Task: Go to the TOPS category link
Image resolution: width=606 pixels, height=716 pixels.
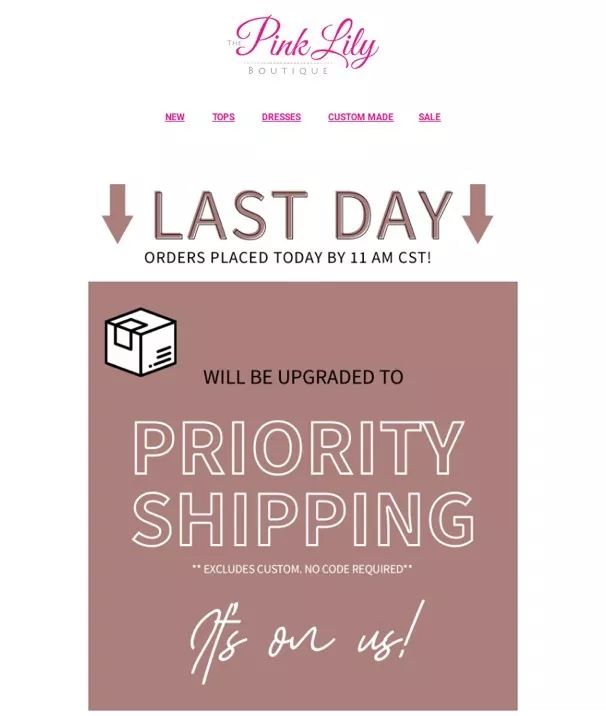Action: click(223, 117)
